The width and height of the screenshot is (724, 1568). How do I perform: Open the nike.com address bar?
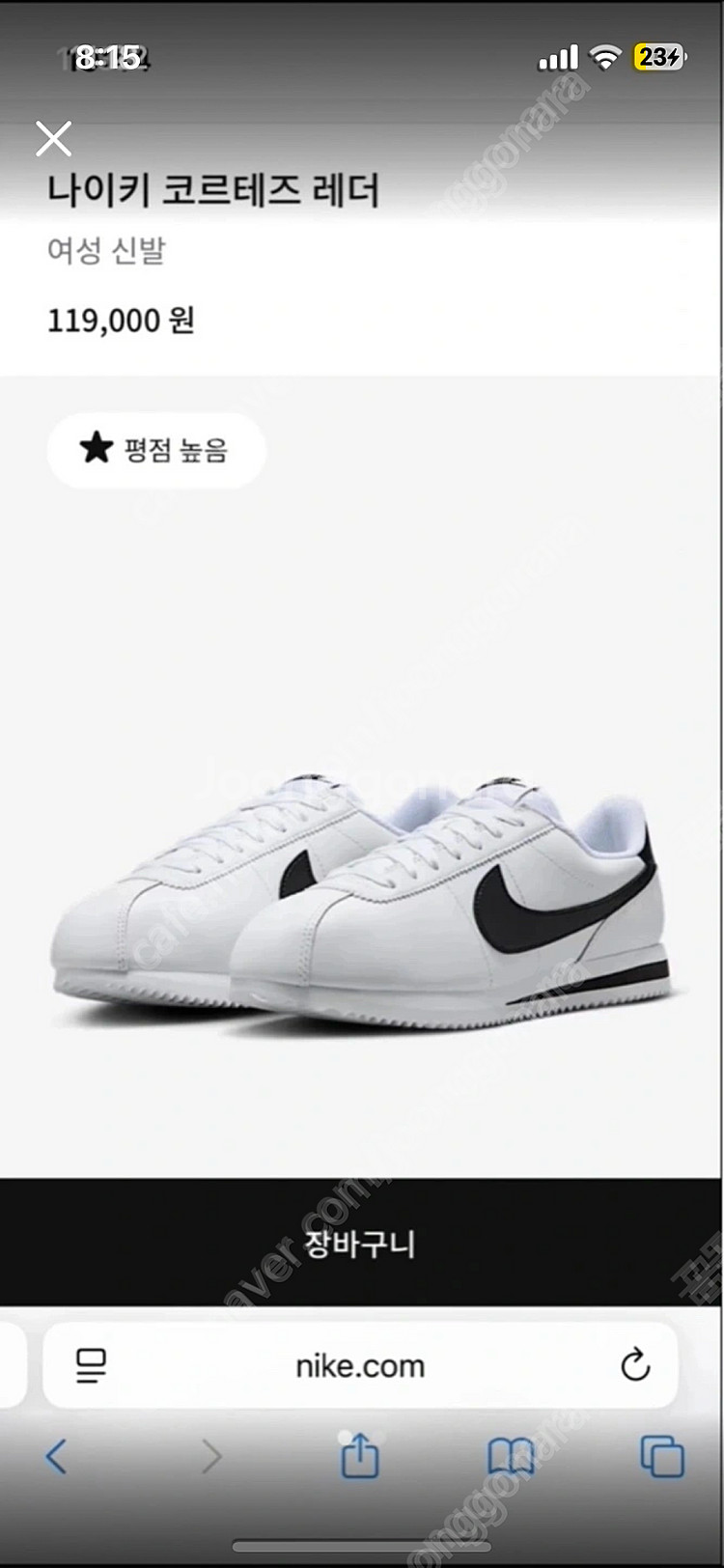click(x=359, y=1366)
